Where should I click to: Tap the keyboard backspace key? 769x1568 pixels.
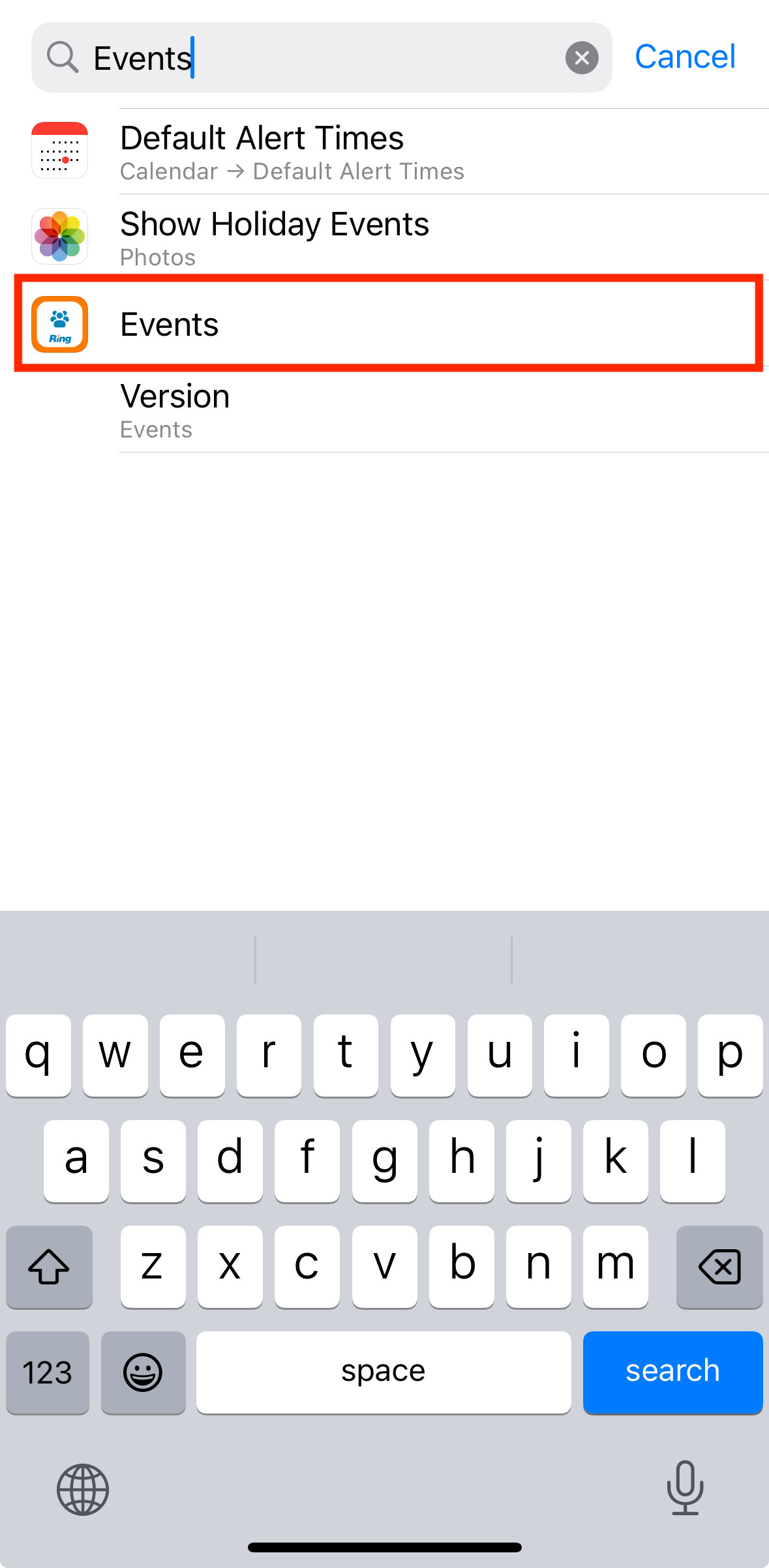click(719, 1266)
